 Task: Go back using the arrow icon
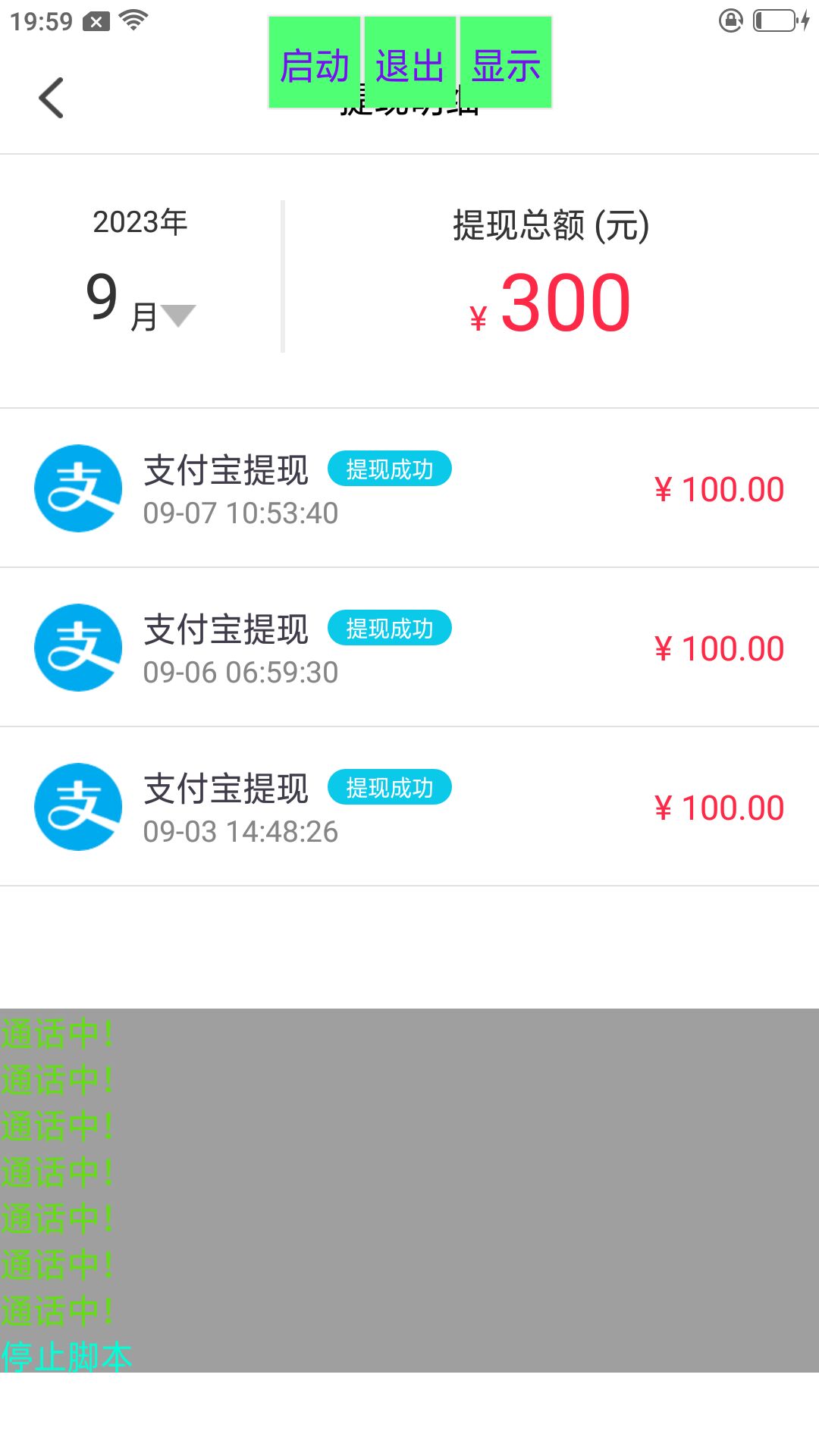[51, 98]
